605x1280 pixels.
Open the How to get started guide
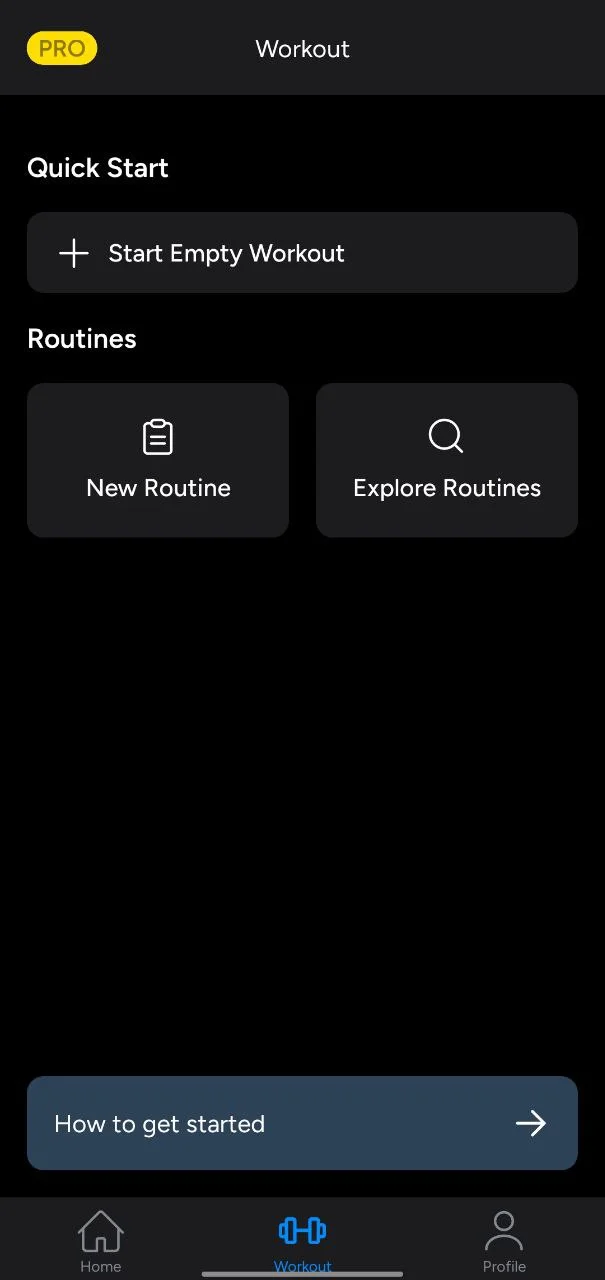coord(302,1123)
